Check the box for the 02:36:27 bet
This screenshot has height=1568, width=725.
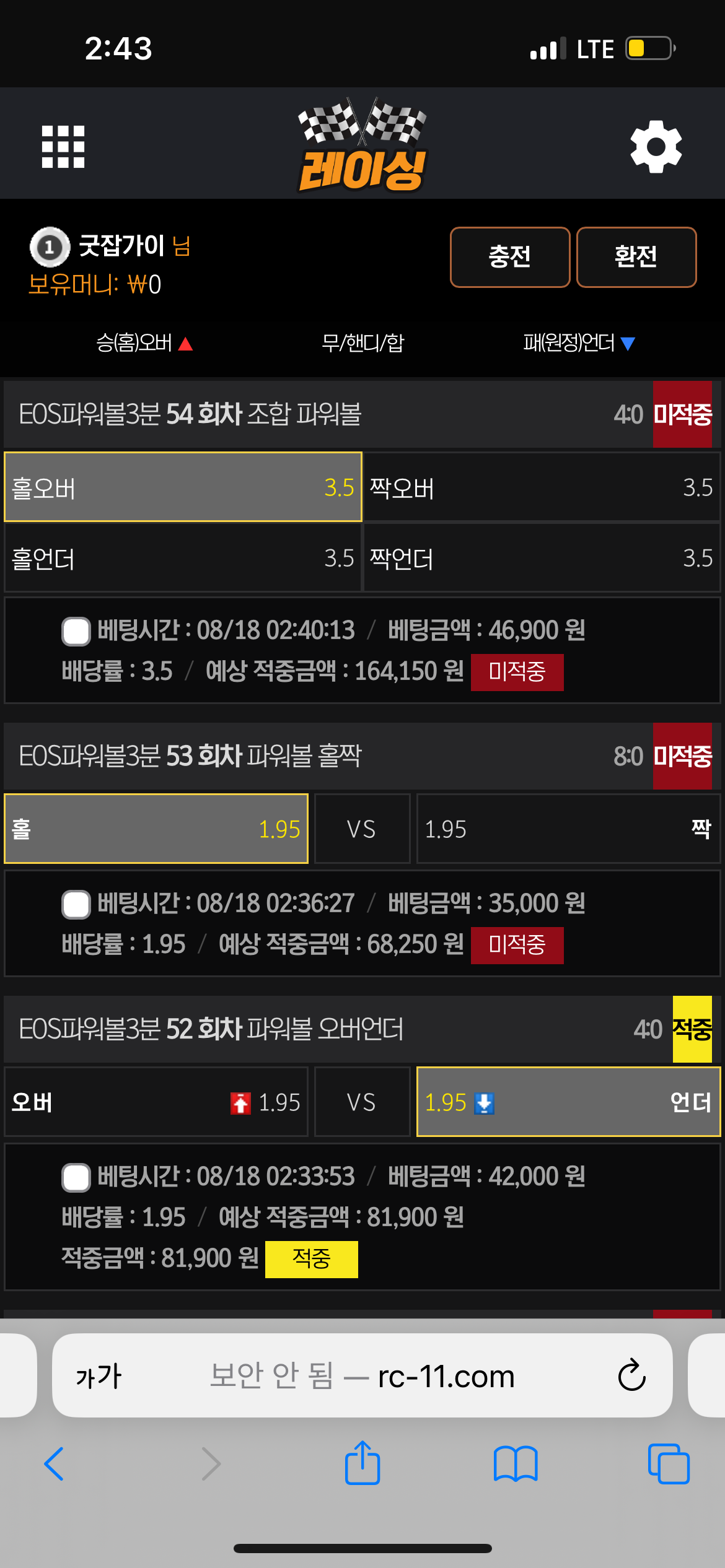point(76,905)
